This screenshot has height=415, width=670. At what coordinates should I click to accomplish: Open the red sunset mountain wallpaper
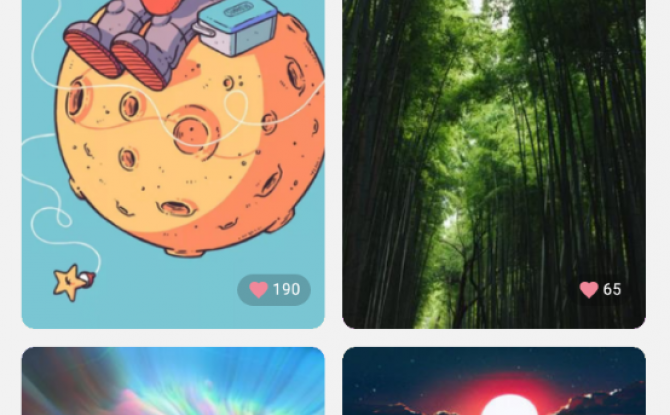(493, 383)
